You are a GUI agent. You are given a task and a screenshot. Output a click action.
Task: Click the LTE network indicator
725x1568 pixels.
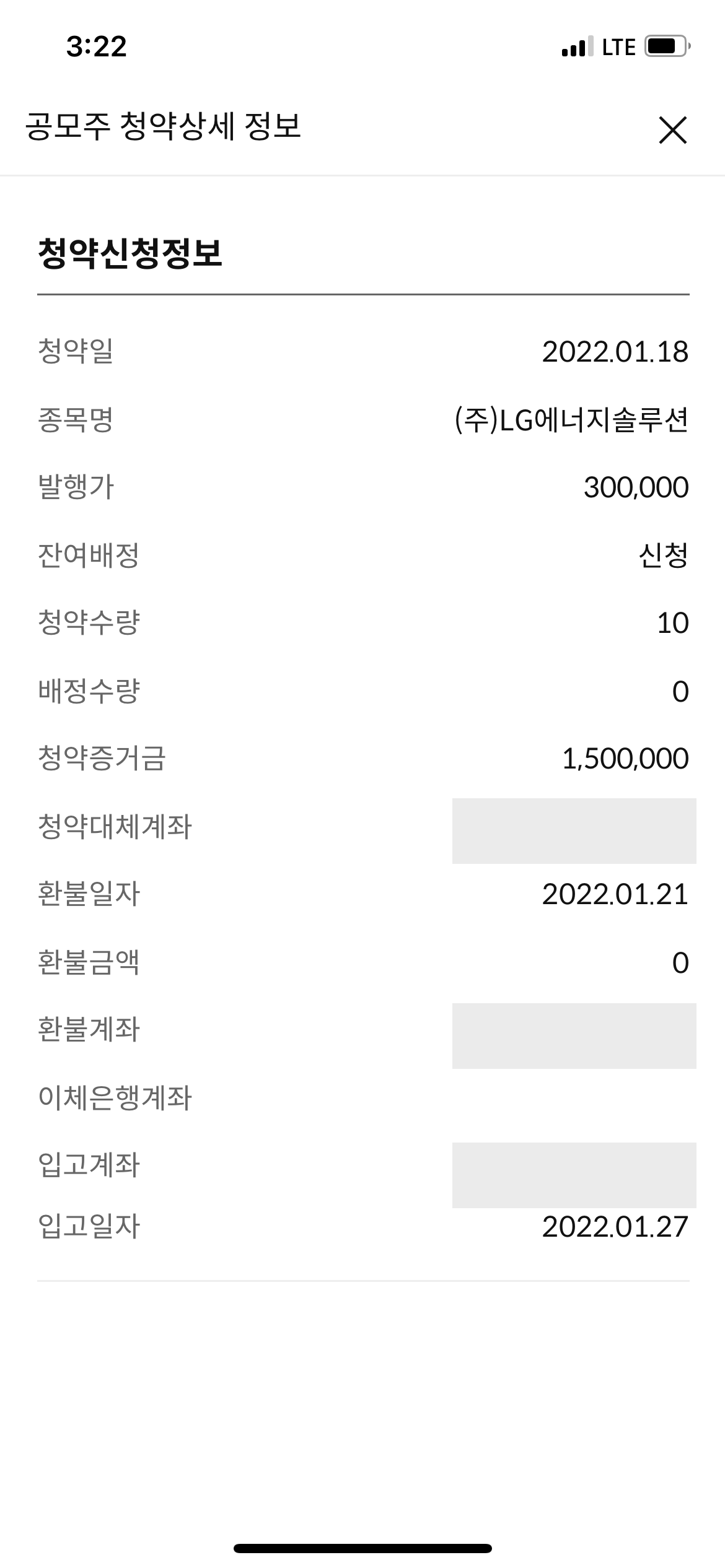pos(617,46)
